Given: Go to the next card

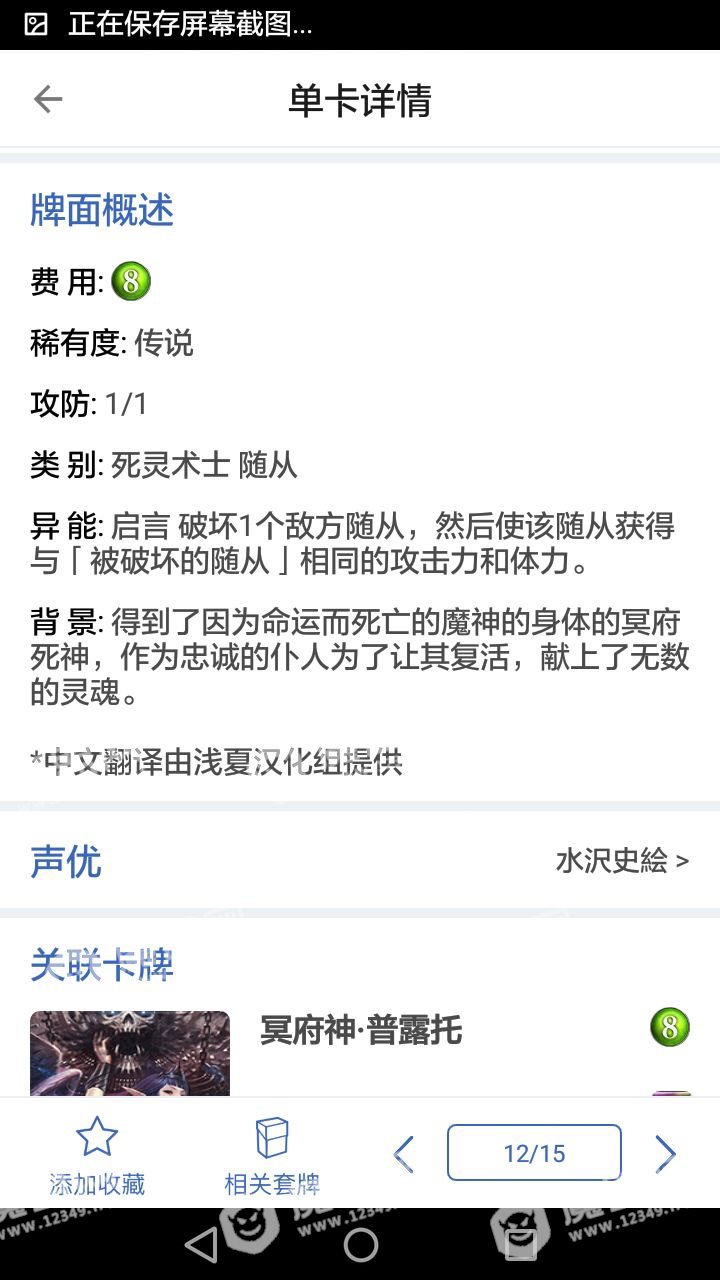Looking at the screenshot, I should [x=665, y=1154].
